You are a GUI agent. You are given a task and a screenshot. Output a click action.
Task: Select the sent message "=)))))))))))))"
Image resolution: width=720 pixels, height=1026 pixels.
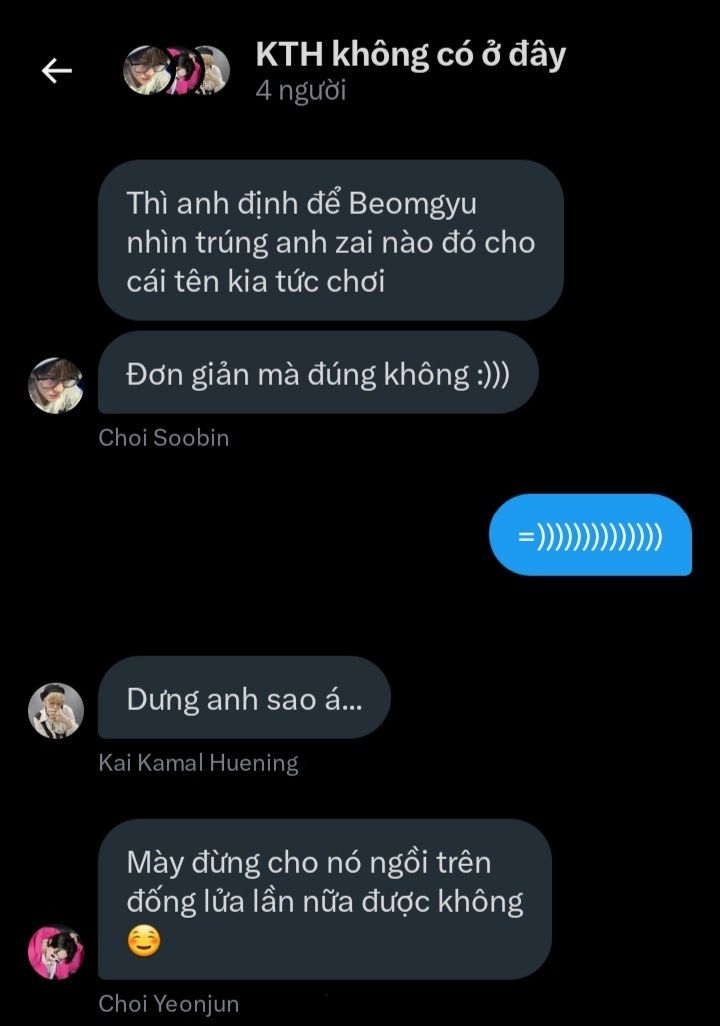click(590, 536)
